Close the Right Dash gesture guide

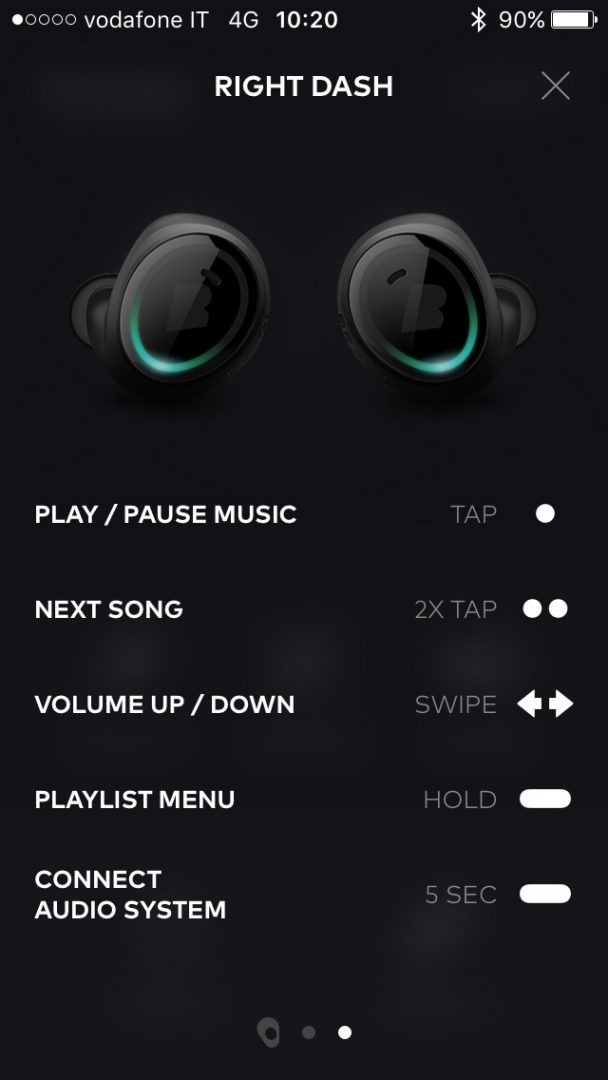[x=555, y=86]
